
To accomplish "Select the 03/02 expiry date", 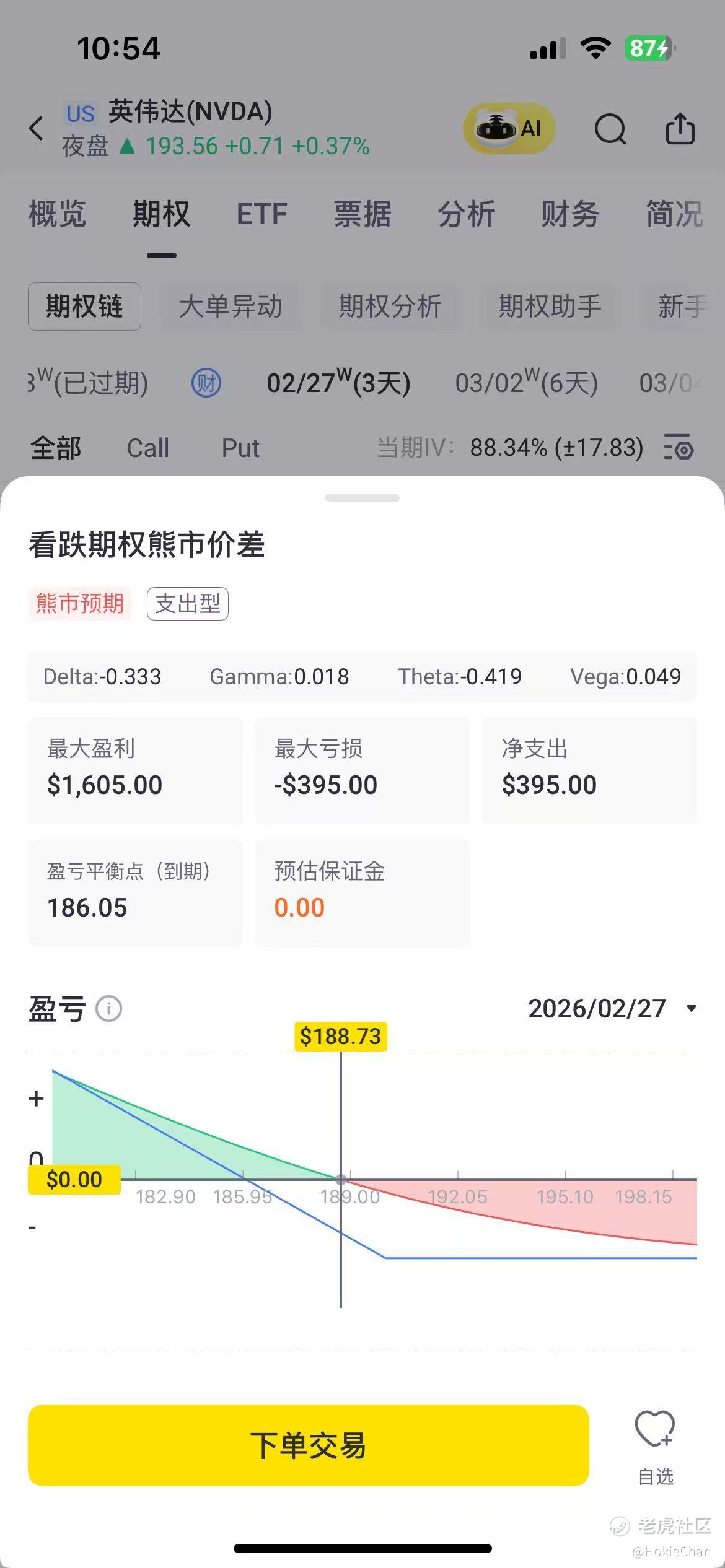I will click(x=526, y=383).
